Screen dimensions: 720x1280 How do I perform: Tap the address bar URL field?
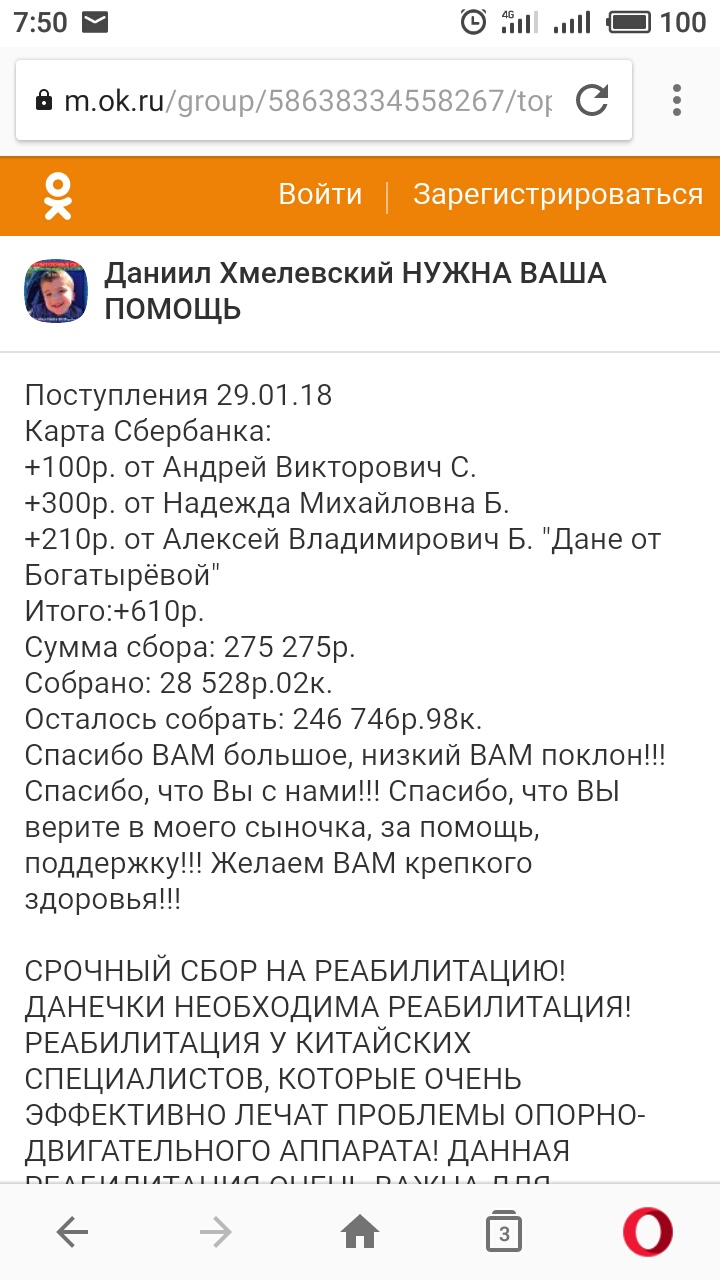[x=300, y=101]
